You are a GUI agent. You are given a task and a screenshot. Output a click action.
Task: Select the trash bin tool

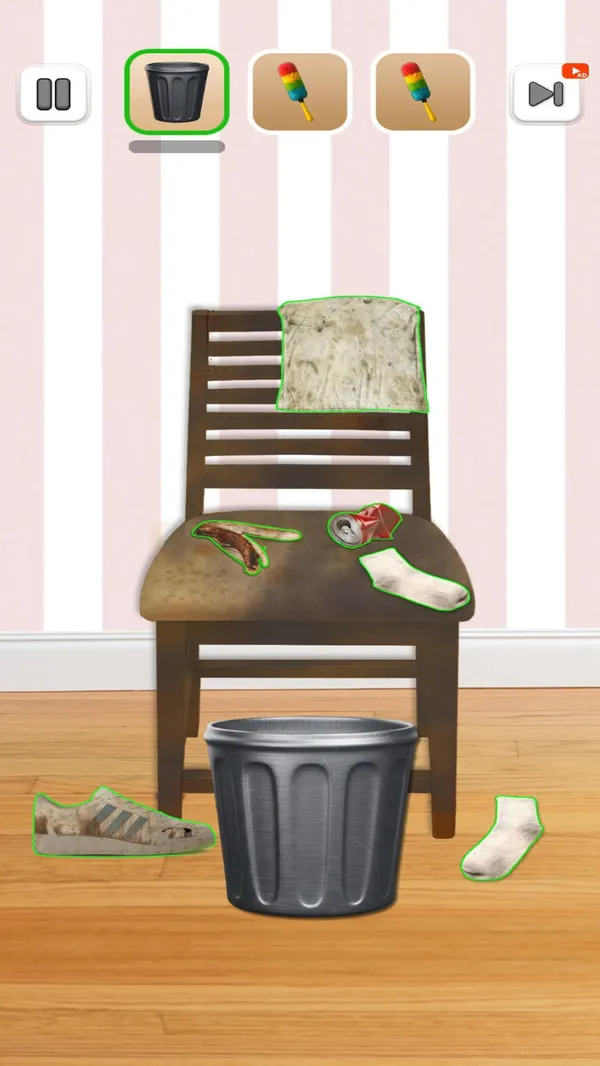coord(177,92)
